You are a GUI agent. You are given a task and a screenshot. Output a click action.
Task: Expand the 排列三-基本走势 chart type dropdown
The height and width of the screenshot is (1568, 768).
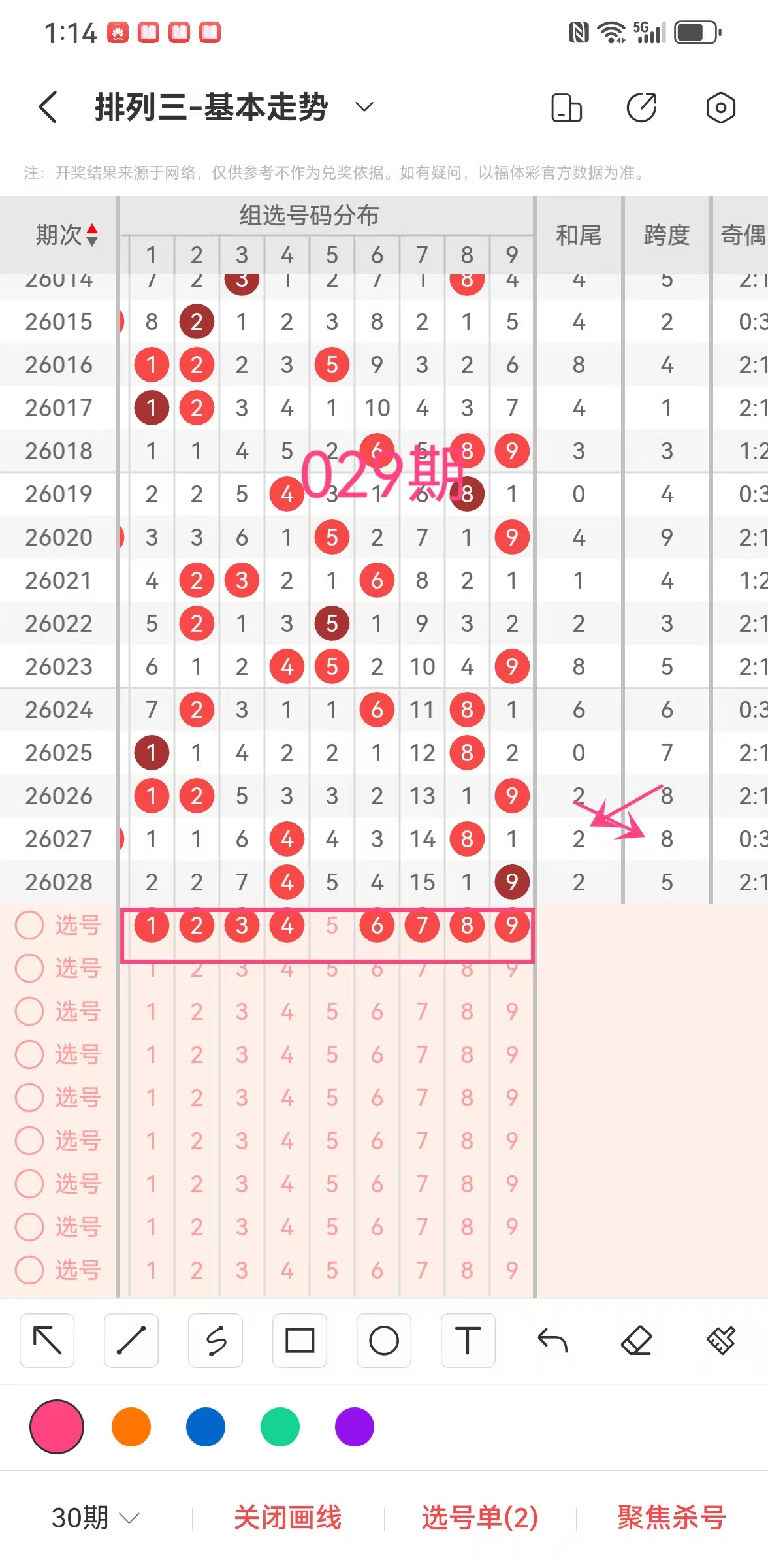(x=364, y=106)
